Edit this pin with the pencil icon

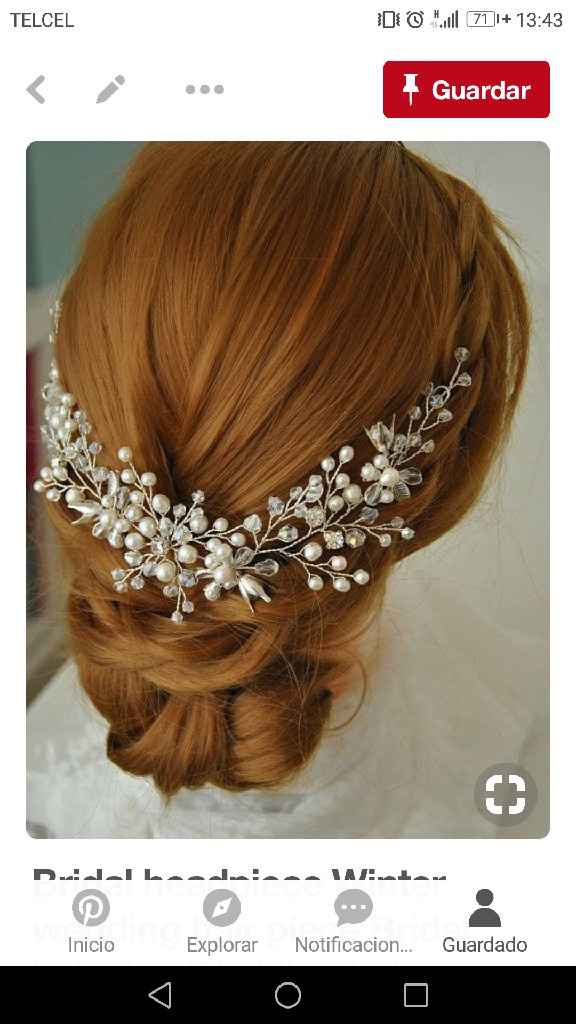pos(110,89)
